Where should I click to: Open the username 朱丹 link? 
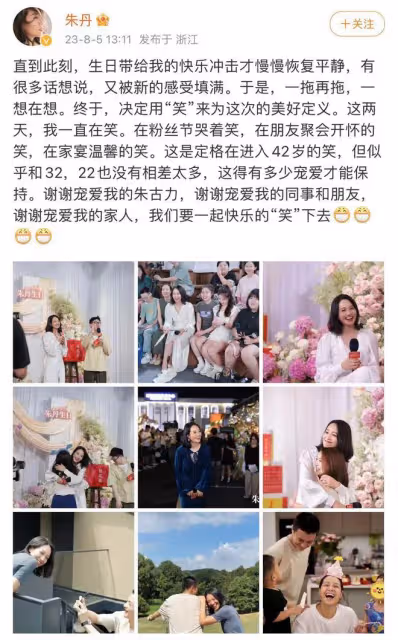click(x=78, y=19)
